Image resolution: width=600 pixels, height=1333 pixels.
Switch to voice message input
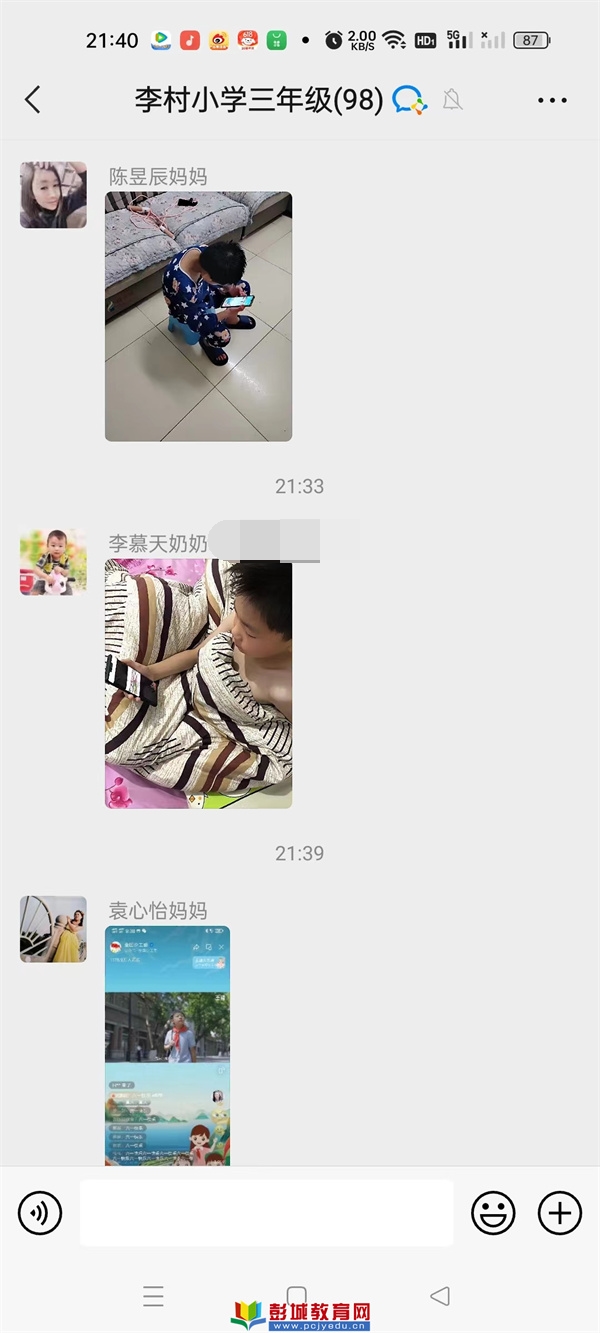tap(40, 1213)
